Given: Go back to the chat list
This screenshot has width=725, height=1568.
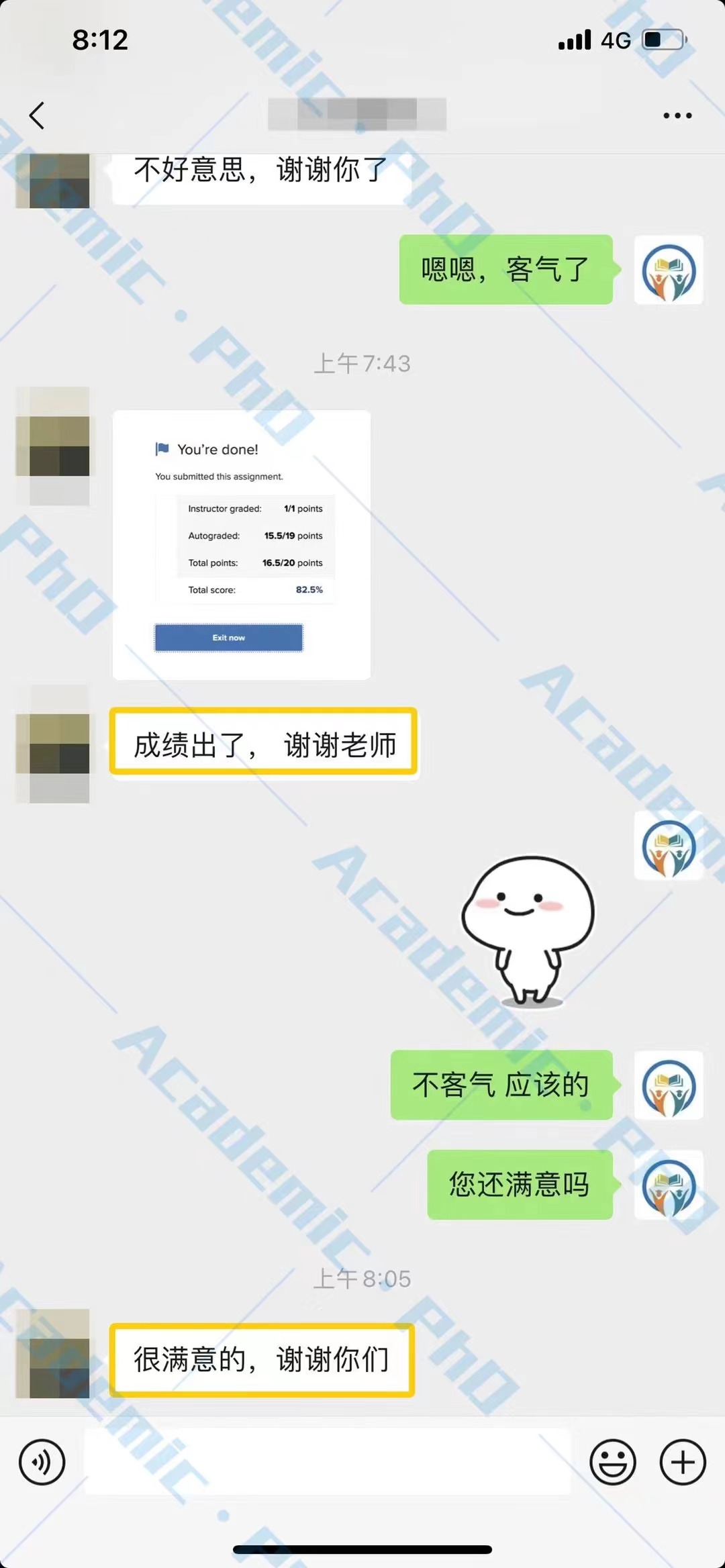Looking at the screenshot, I should click(x=38, y=115).
